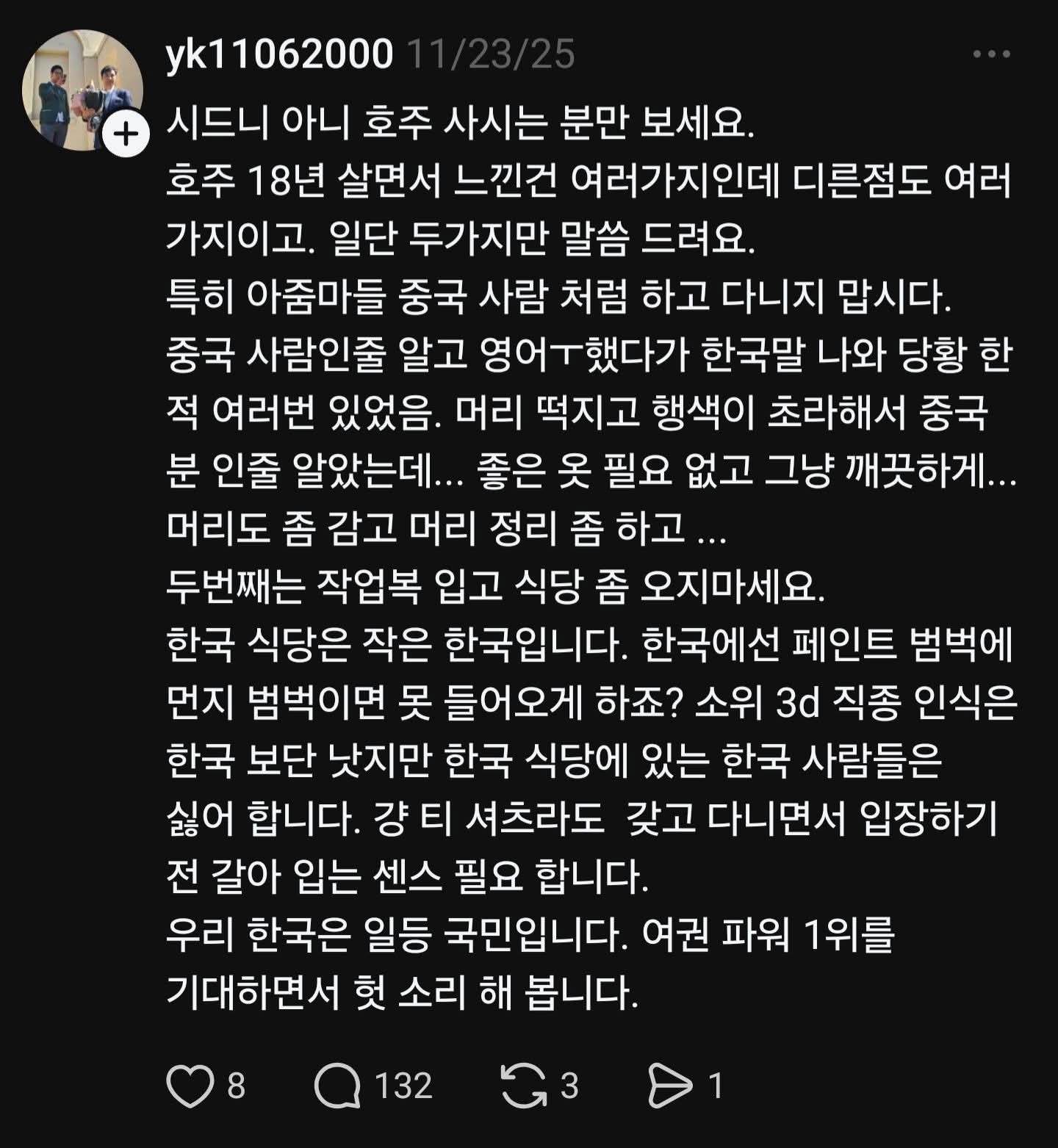This screenshot has width=1058, height=1148.
Task: Toggle follow state with the plus button
Action: point(126,133)
